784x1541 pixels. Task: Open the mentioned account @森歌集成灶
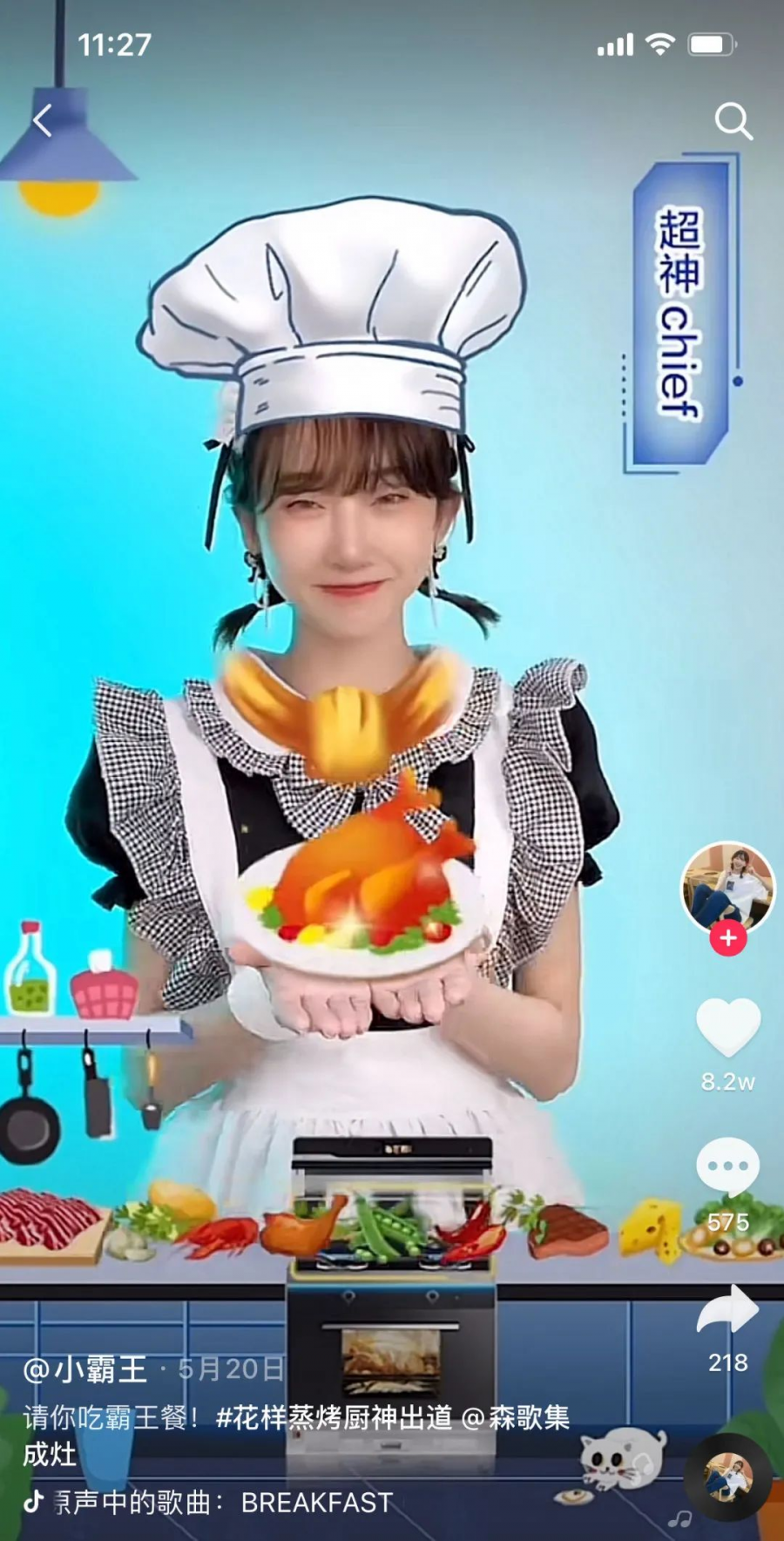(516, 1418)
